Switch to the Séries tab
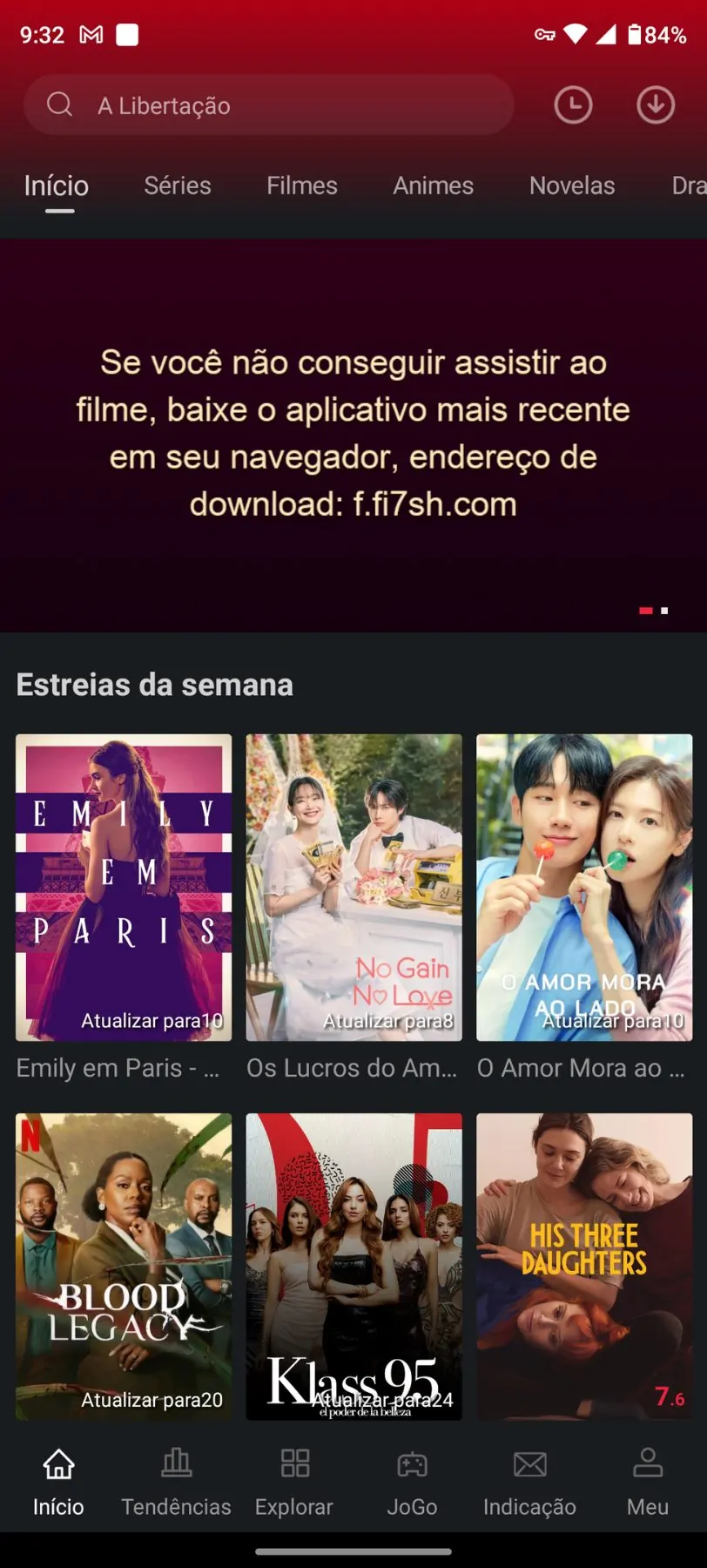This screenshot has height=1568, width=707. pos(178,186)
